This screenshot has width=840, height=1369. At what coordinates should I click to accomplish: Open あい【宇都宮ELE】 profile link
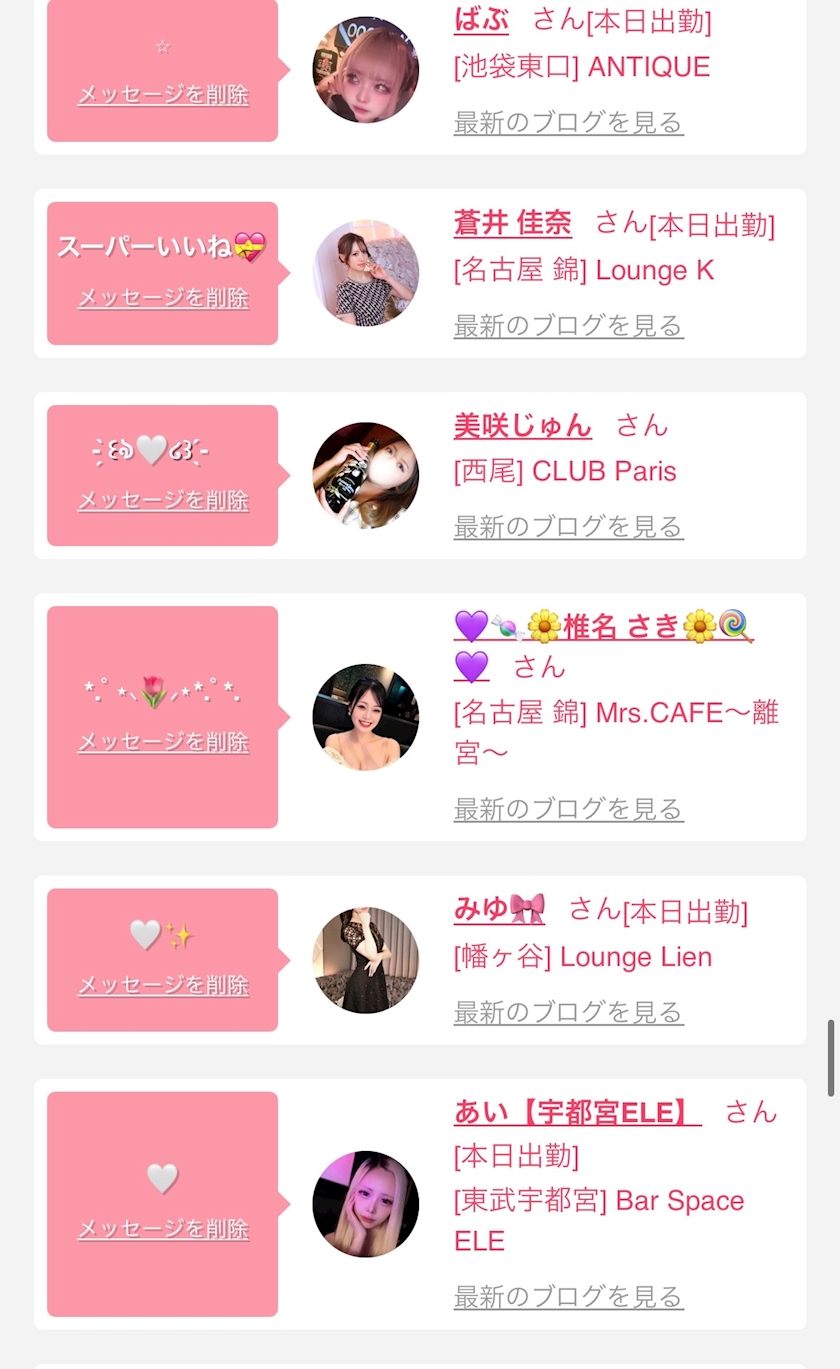(x=578, y=1112)
